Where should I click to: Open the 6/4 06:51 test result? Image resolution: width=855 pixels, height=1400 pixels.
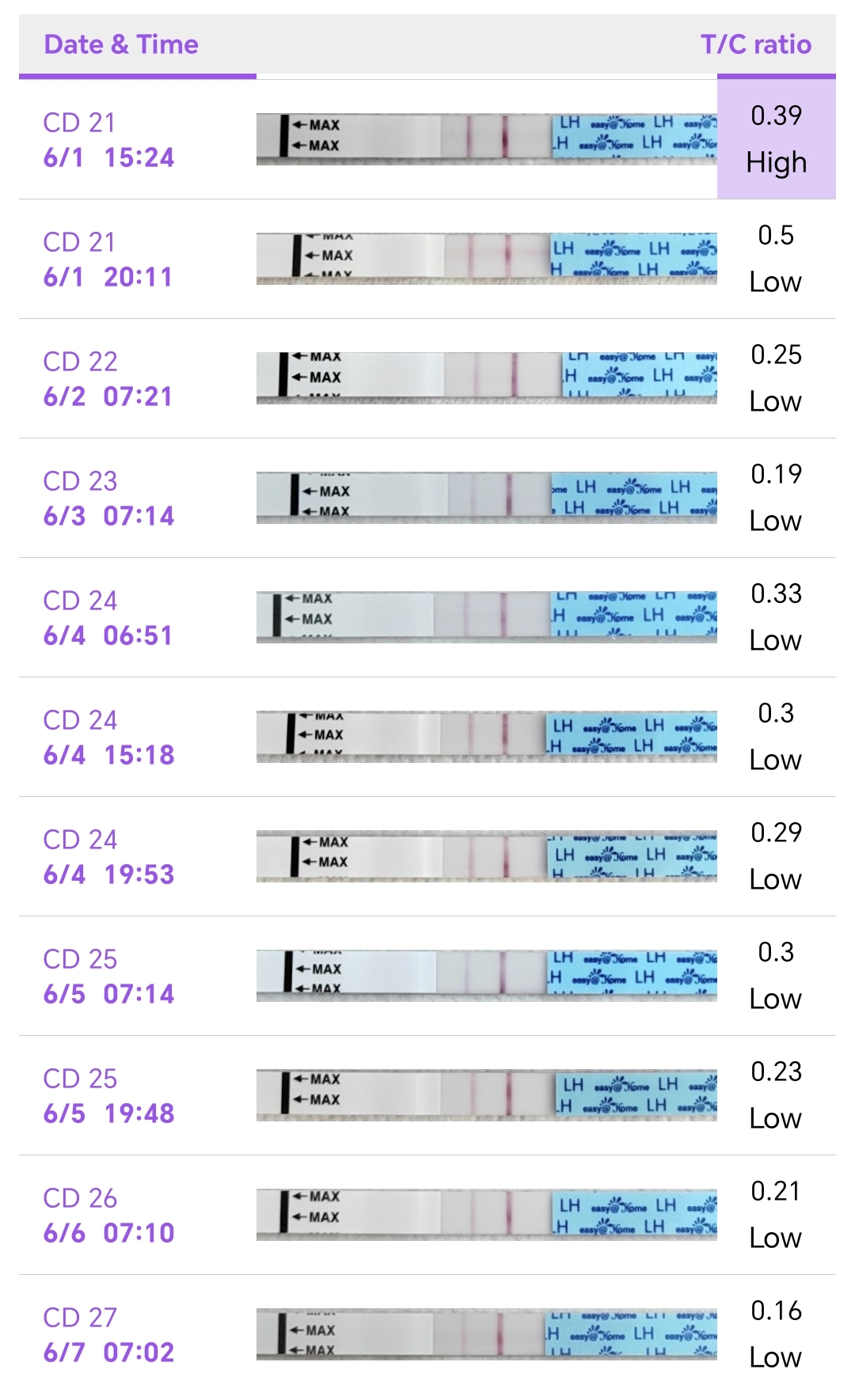(427, 617)
